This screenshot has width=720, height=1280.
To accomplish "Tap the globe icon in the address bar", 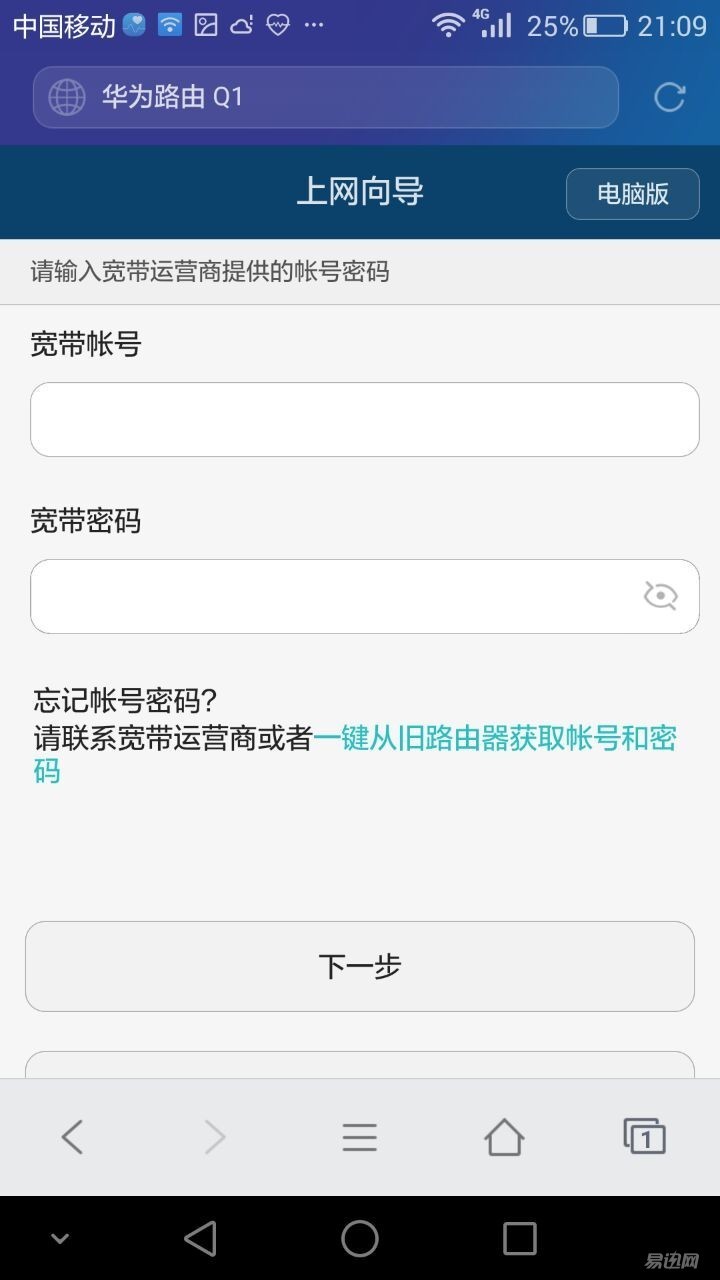I will pos(65,97).
